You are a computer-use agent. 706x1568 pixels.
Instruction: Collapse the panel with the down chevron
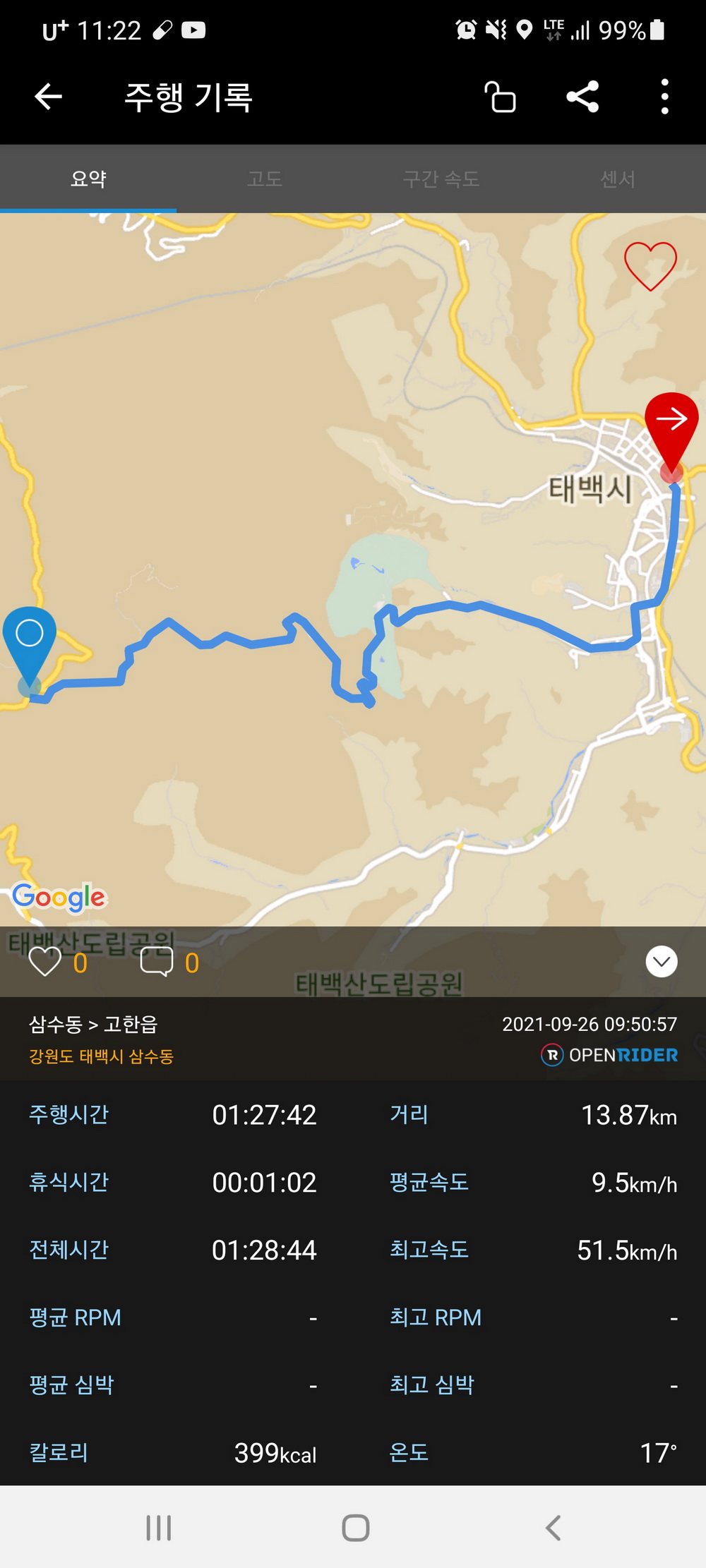point(662,961)
